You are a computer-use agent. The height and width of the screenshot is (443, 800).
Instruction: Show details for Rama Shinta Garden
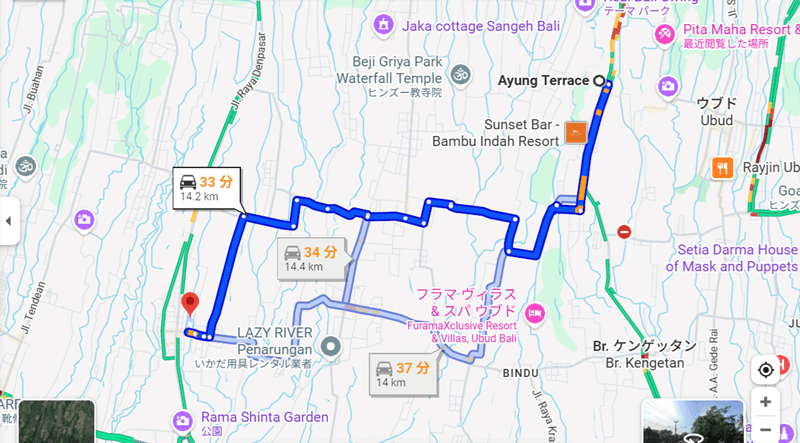(182, 417)
